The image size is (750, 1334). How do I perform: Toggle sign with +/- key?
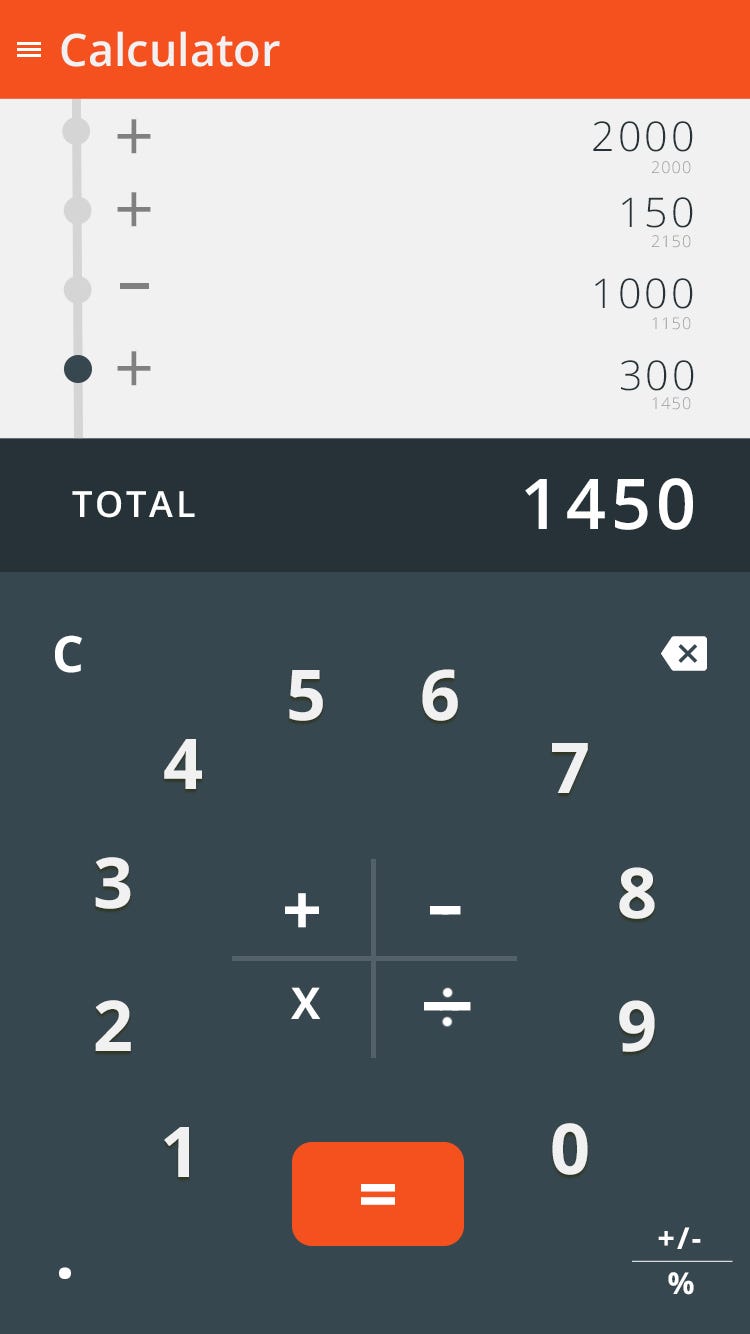pyautogui.click(x=680, y=1239)
